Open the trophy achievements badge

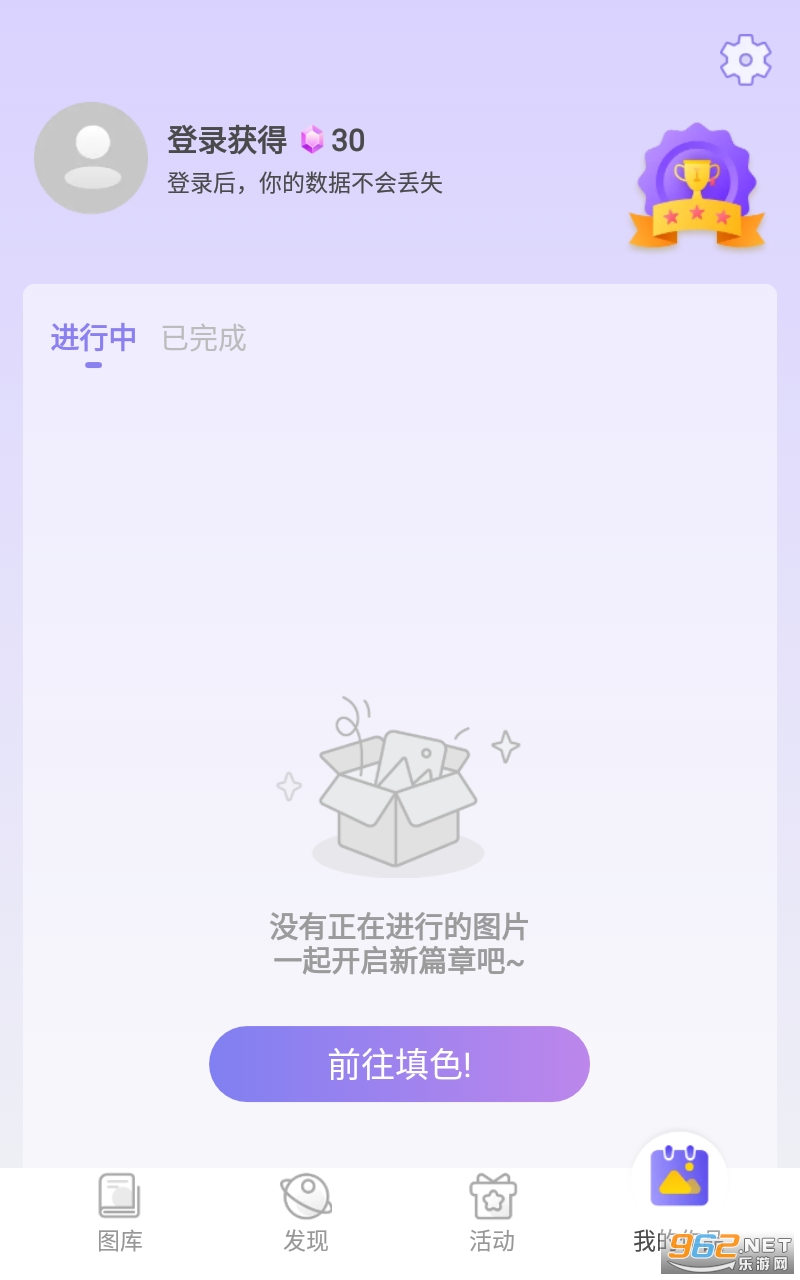[697, 187]
